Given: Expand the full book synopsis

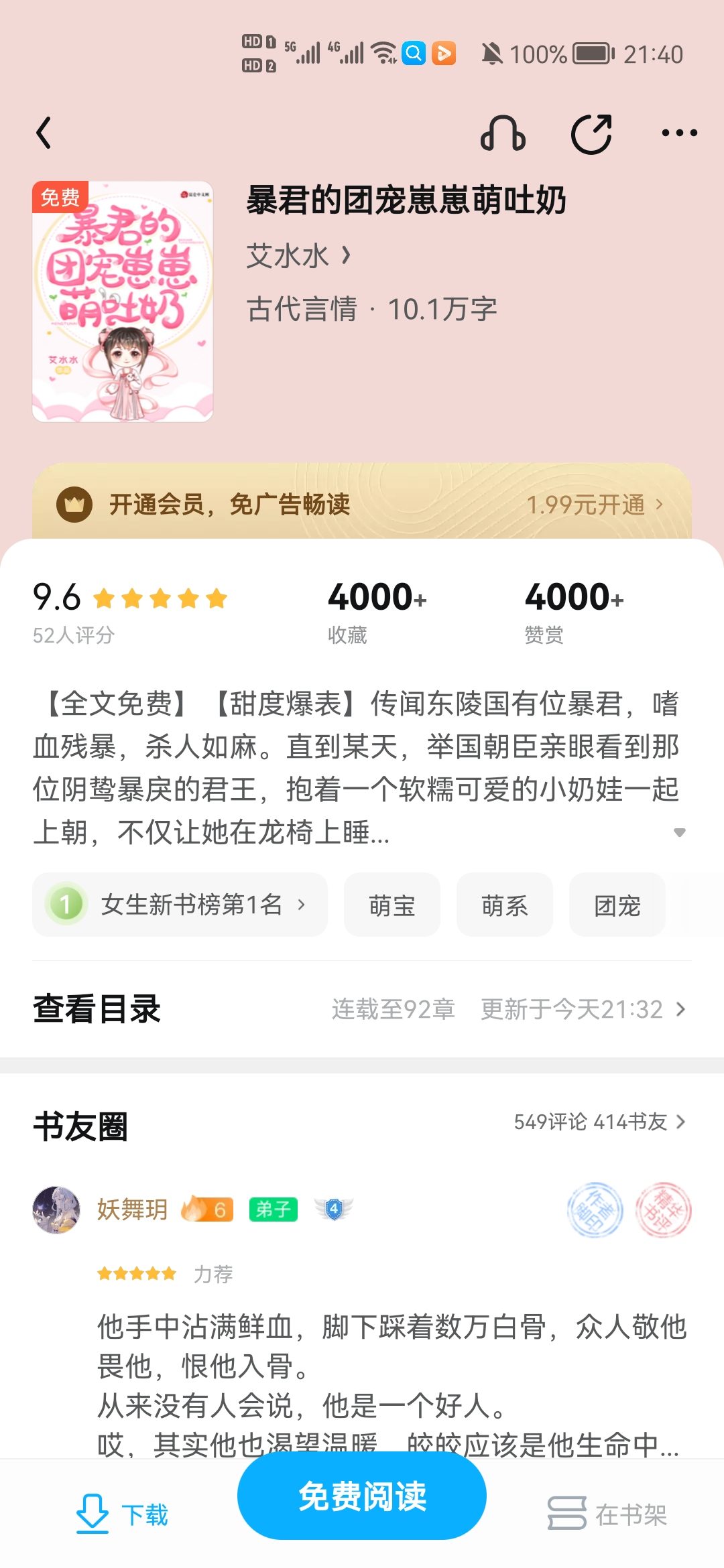Looking at the screenshot, I should (x=679, y=832).
